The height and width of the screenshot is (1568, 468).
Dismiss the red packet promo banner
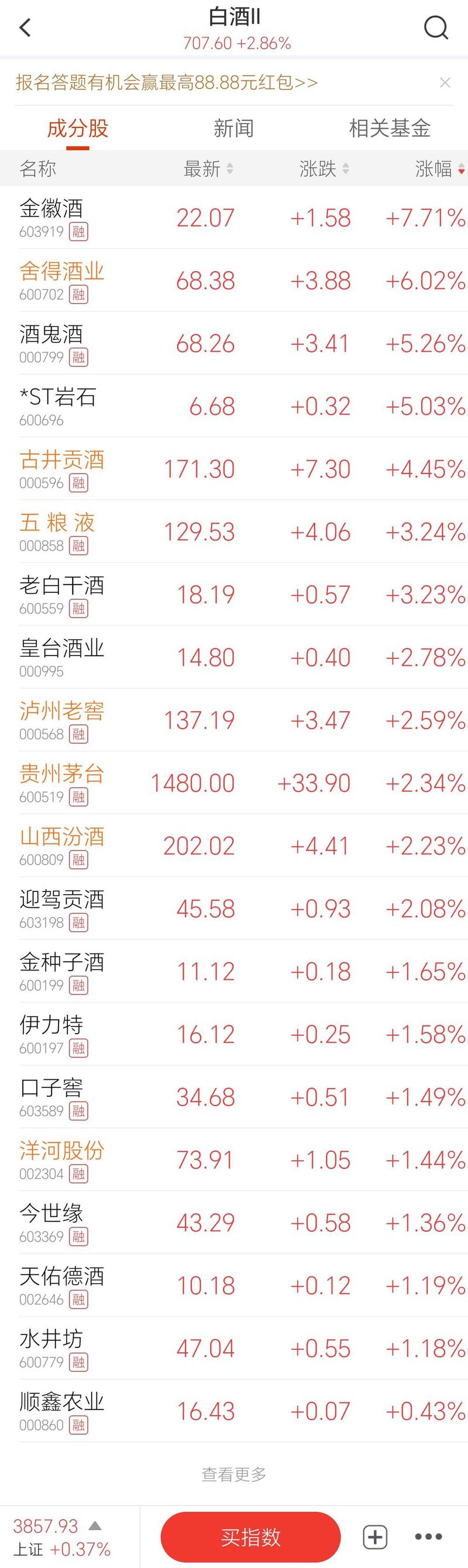click(445, 82)
